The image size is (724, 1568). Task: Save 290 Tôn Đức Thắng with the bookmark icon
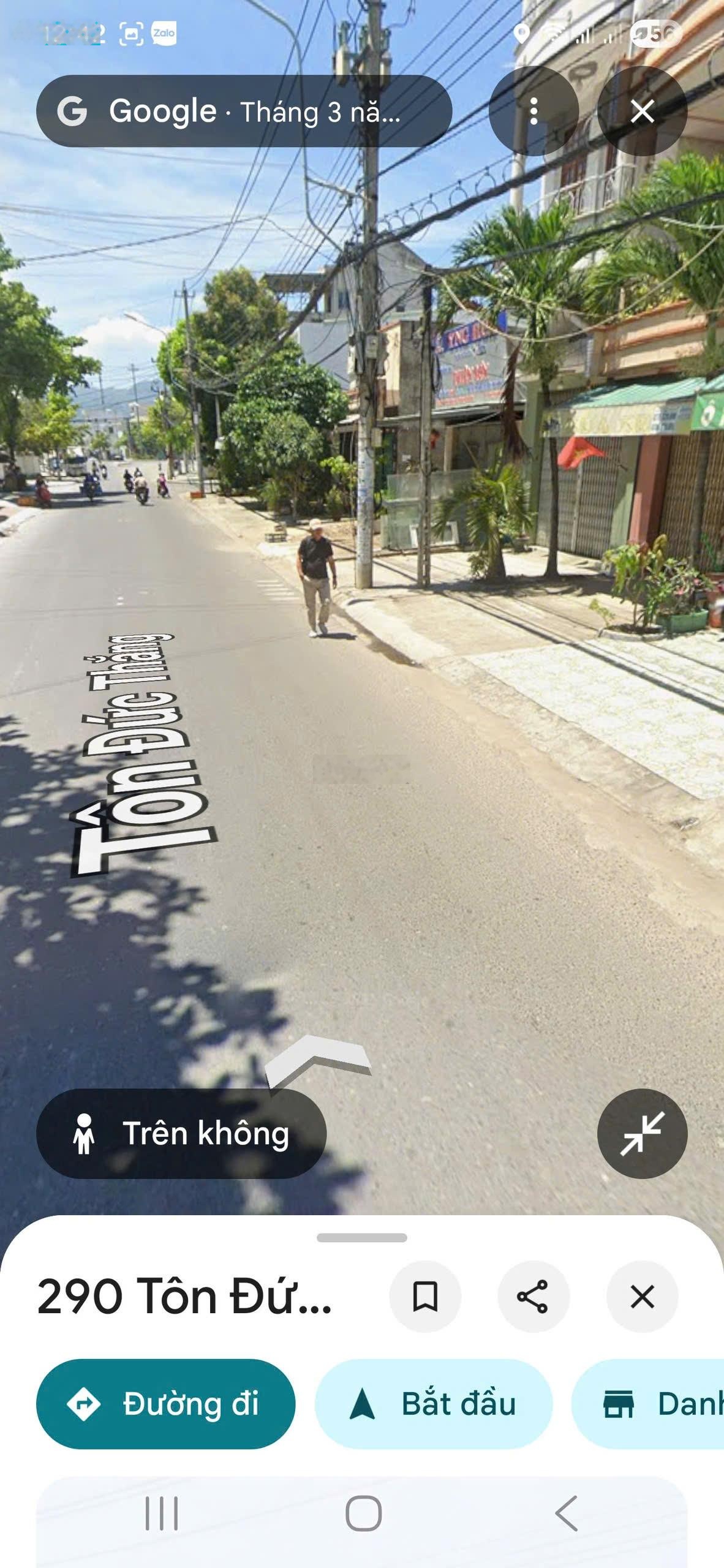[x=425, y=1296]
